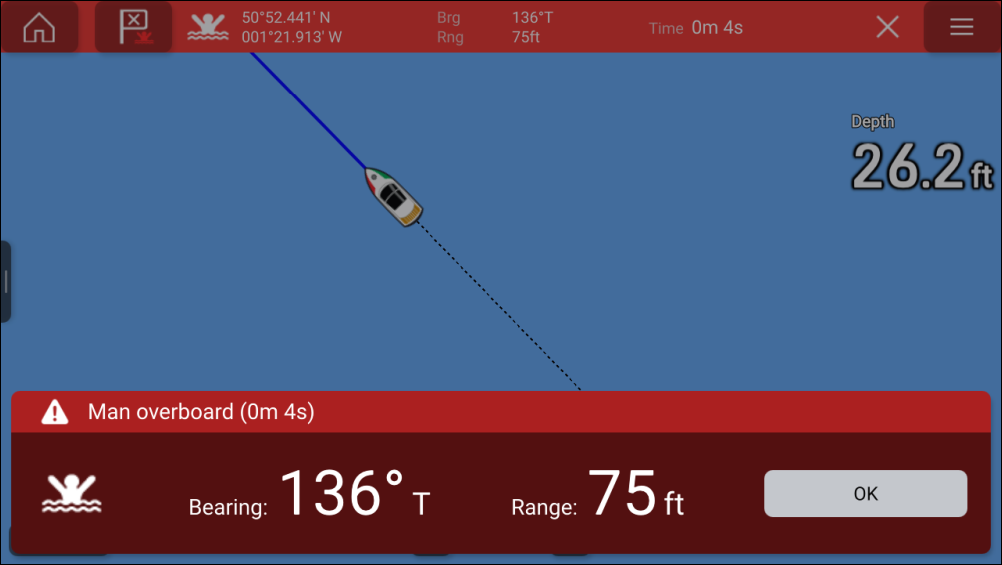
Task: Expand the side panel handle
Action: (x=5, y=282)
